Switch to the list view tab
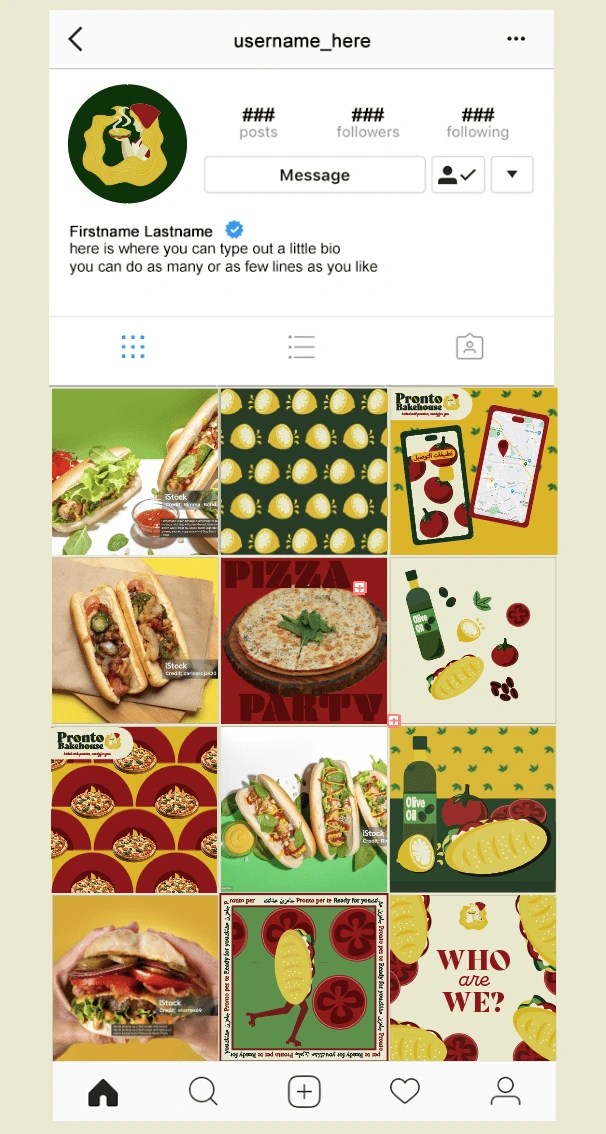The width and height of the screenshot is (606, 1134). (301, 347)
